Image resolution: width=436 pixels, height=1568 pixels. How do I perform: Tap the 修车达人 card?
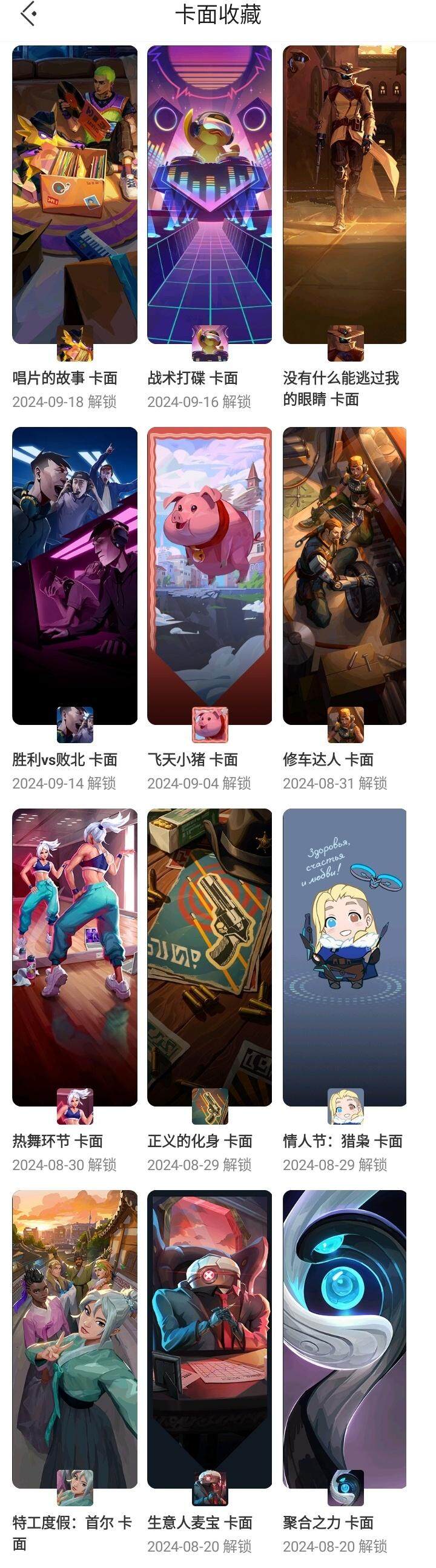[x=345, y=575]
